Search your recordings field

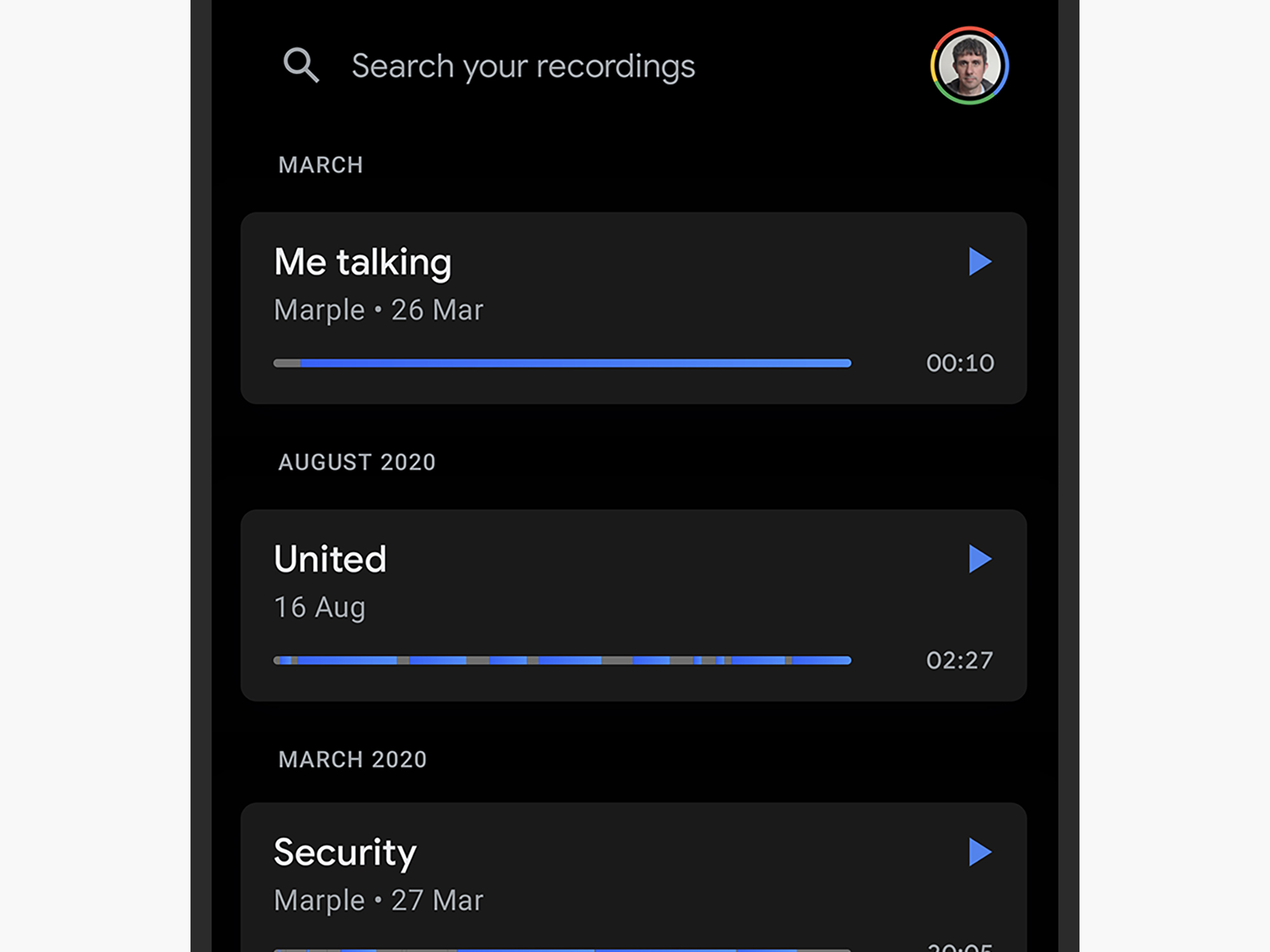pos(523,66)
